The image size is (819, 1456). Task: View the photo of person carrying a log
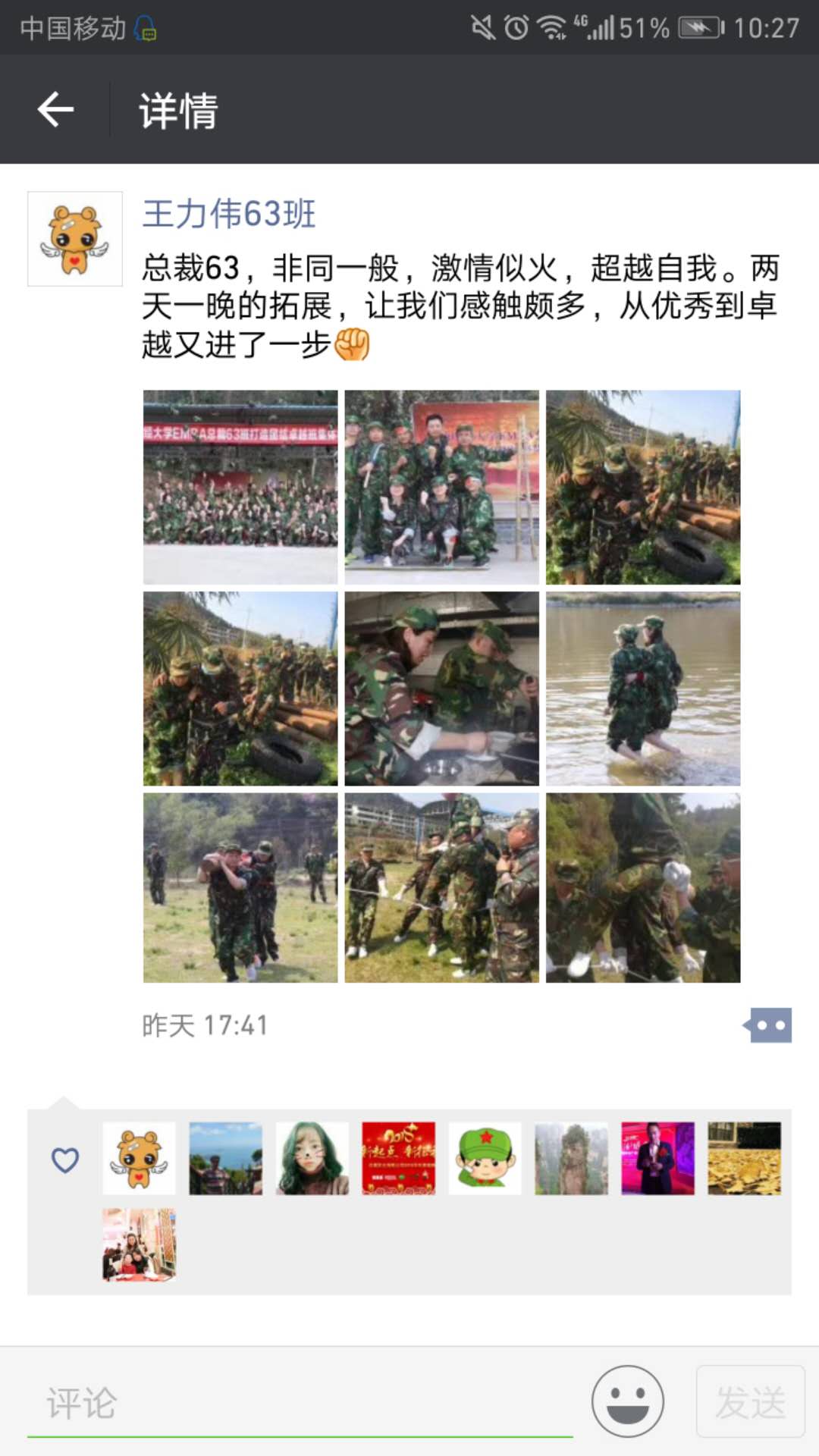[x=240, y=888]
